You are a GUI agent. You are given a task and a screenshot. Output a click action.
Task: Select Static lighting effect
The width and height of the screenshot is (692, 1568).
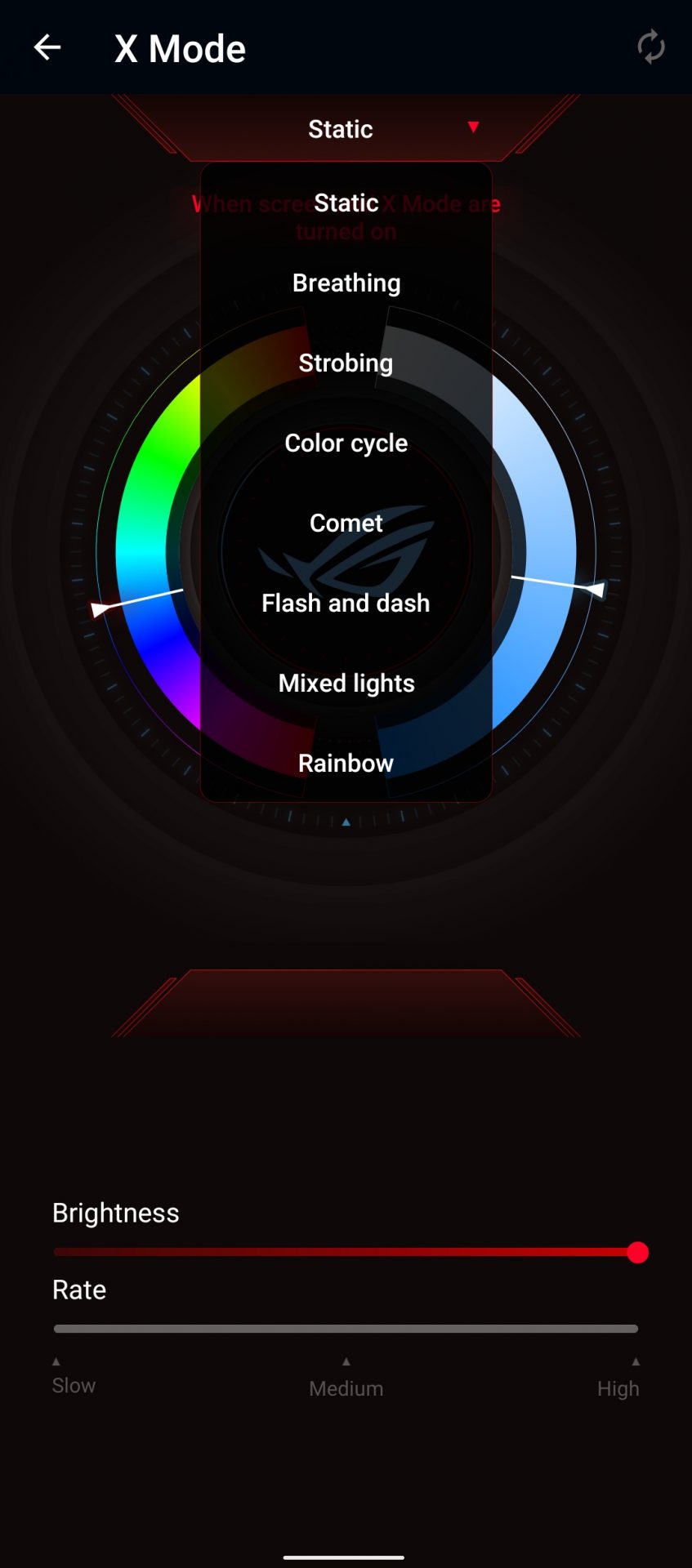coord(346,203)
